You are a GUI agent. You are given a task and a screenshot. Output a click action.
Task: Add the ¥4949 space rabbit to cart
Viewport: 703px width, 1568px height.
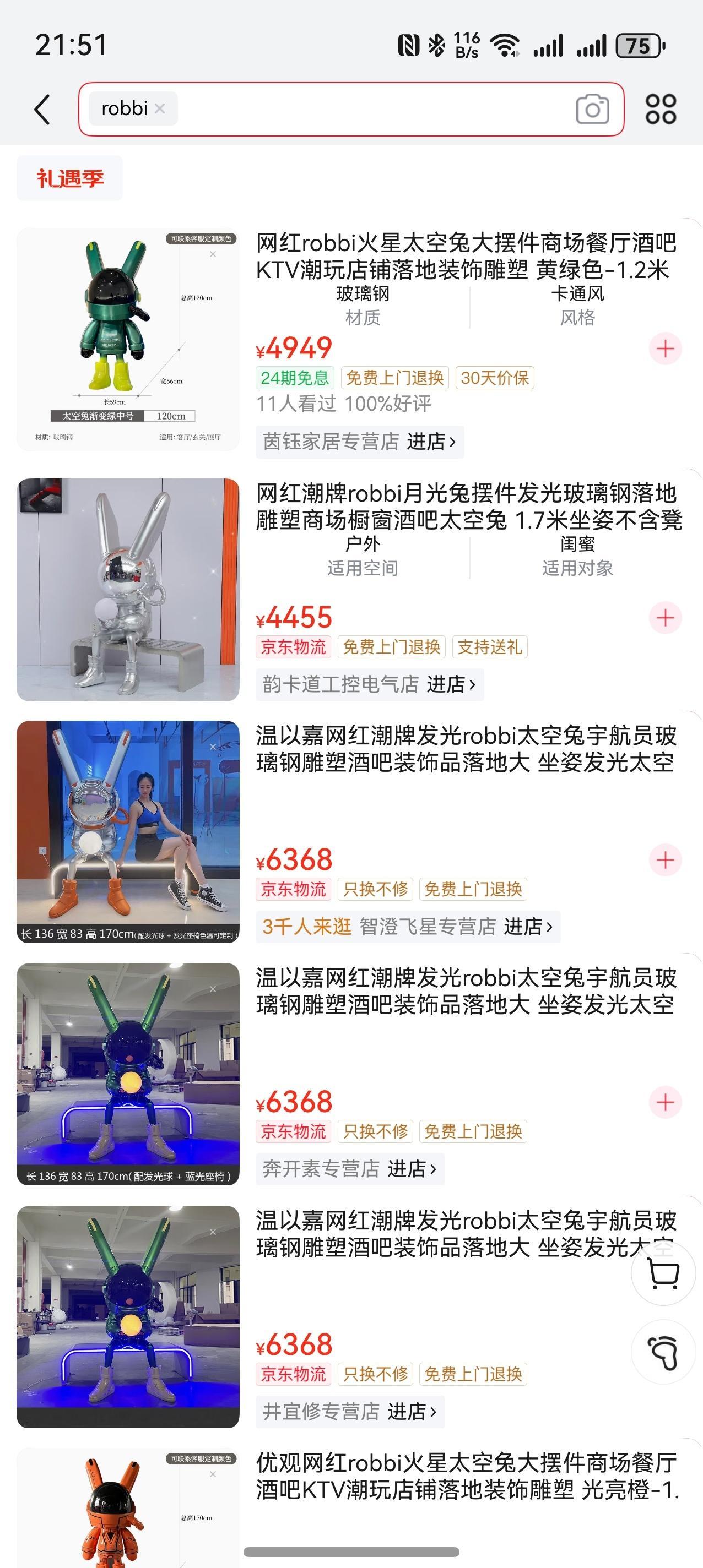pyautogui.click(x=664, y=349)
